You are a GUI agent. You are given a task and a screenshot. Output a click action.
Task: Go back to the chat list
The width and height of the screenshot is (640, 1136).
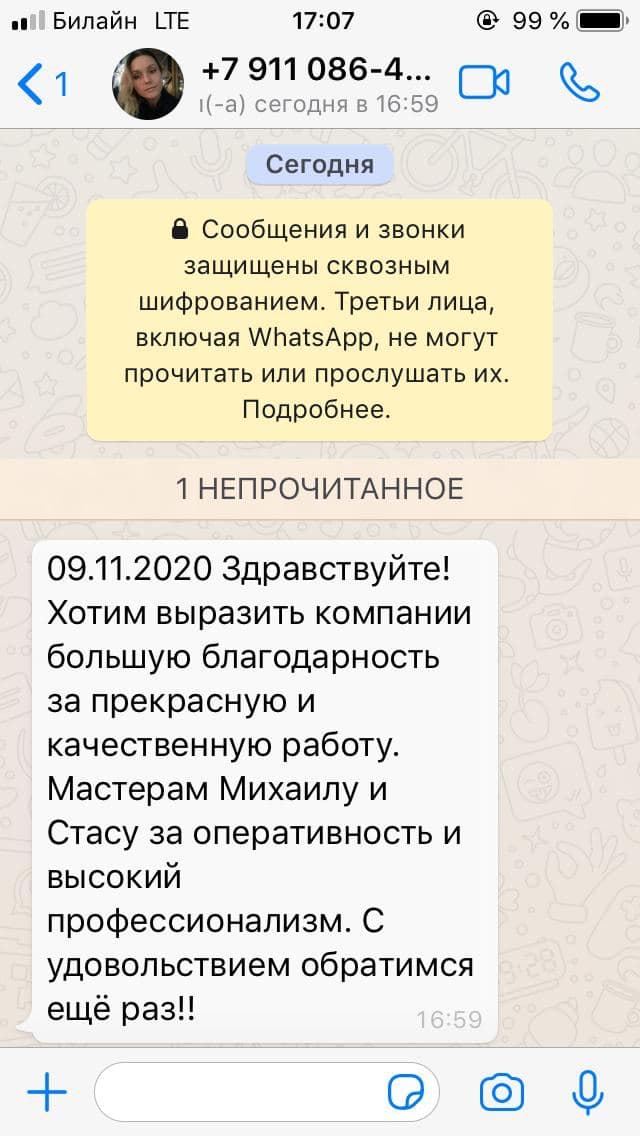[x=42, y=83]
